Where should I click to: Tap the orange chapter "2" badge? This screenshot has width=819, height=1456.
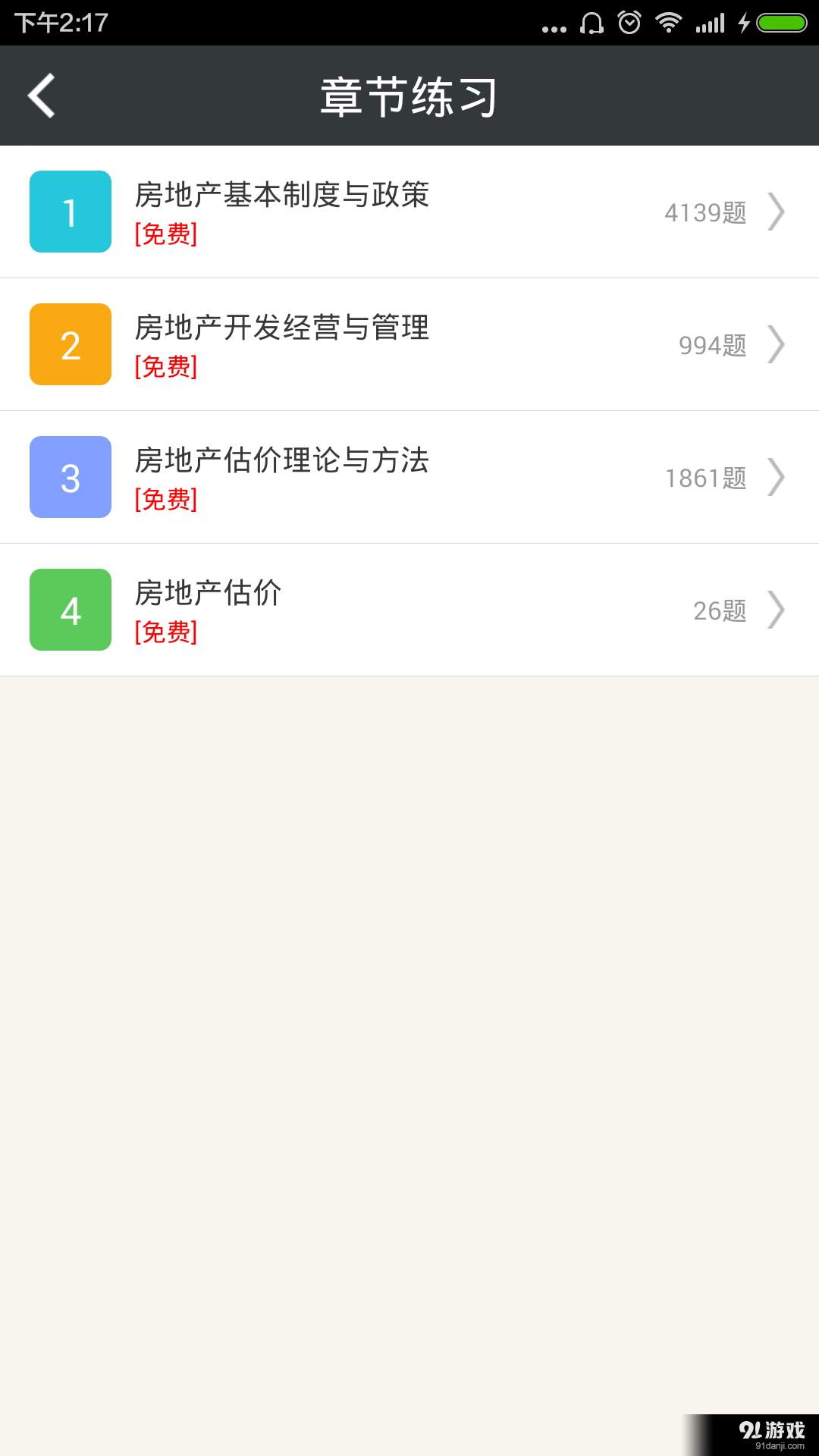(70, 344)
